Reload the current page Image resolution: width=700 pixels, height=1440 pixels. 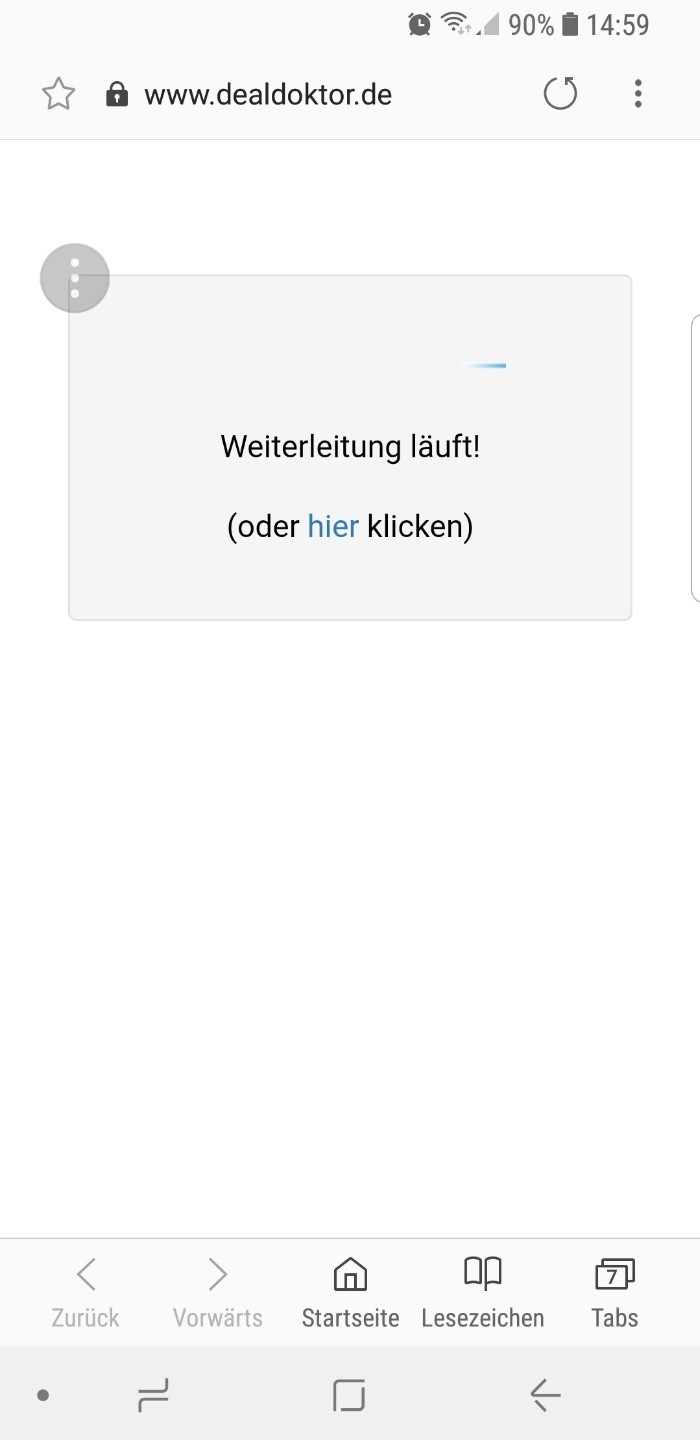pos(560,95)
